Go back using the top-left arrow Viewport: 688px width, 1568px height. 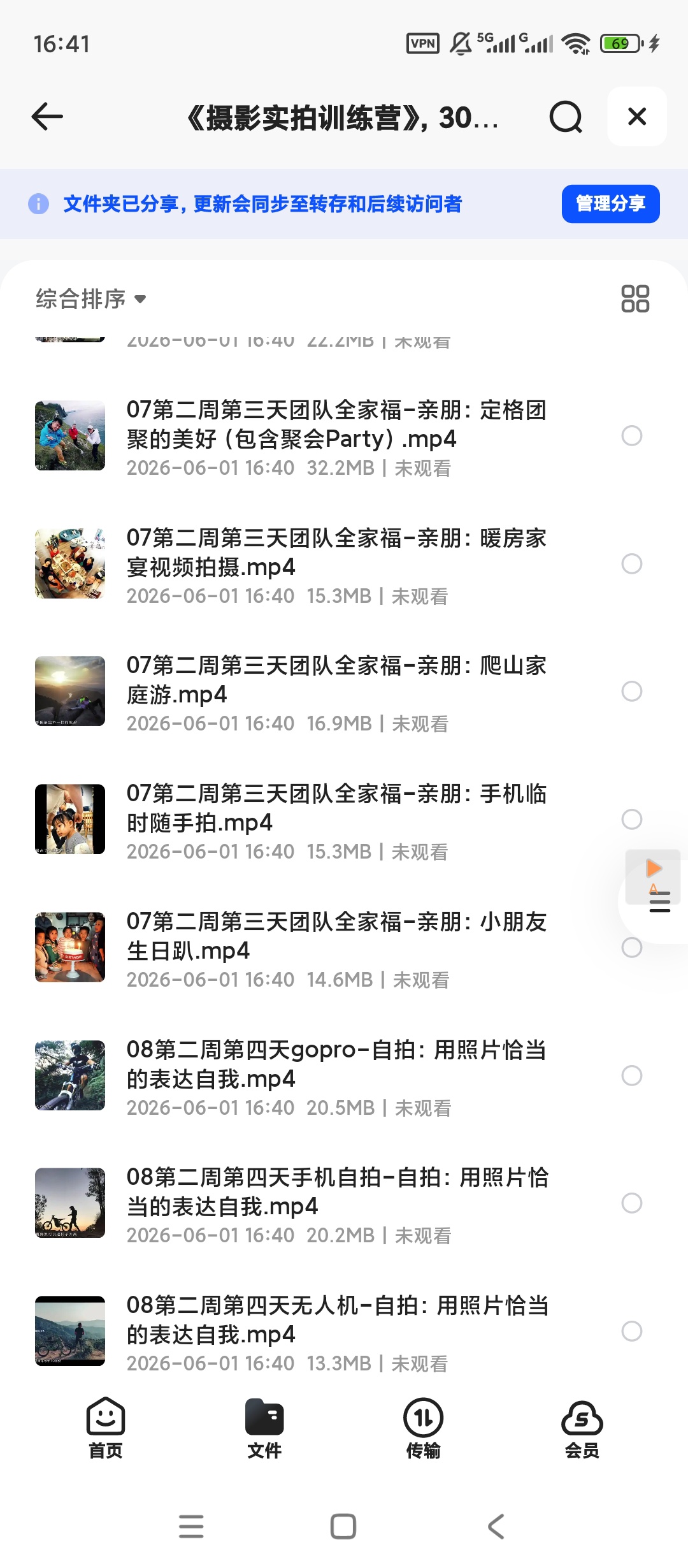click(x=47, y=117)
